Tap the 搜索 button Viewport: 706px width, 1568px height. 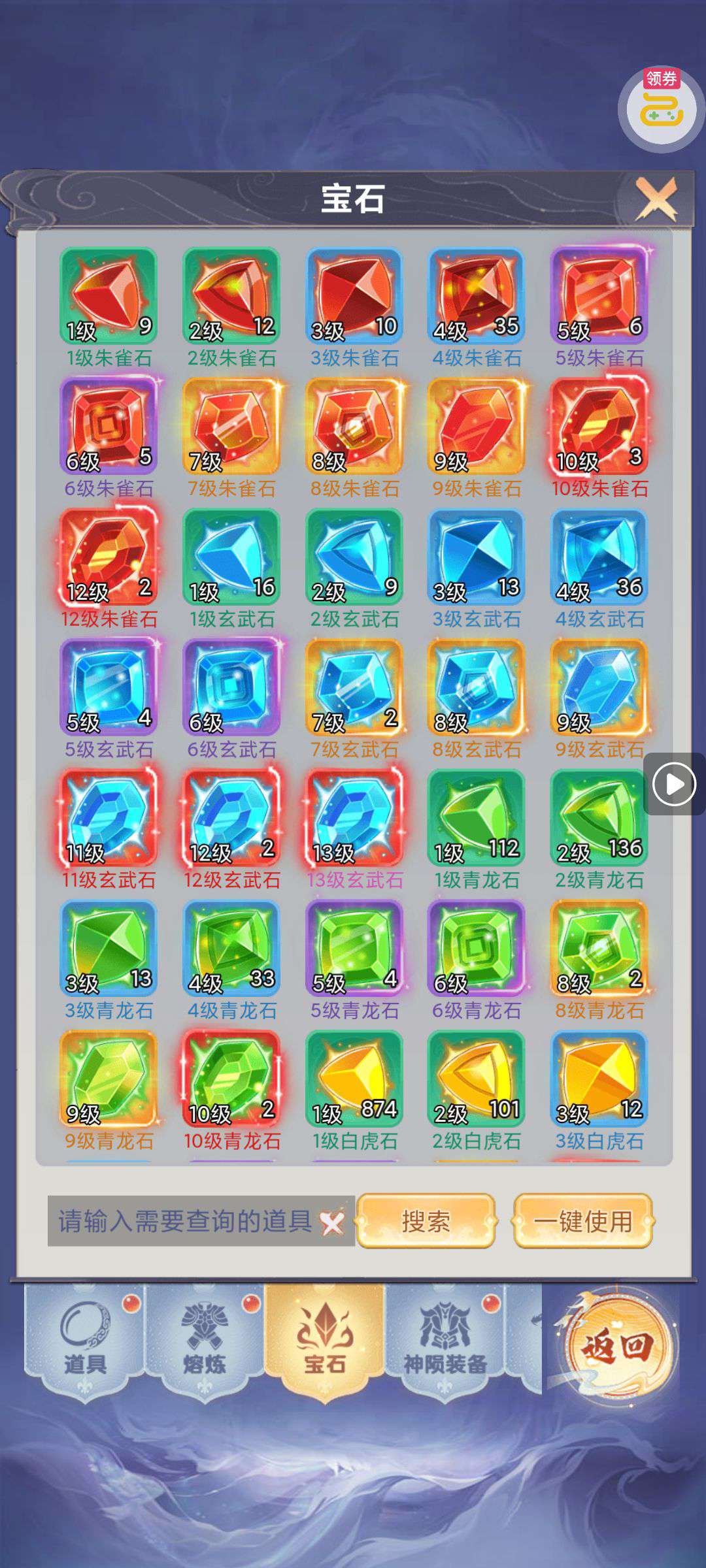[x=426, y=1221]
